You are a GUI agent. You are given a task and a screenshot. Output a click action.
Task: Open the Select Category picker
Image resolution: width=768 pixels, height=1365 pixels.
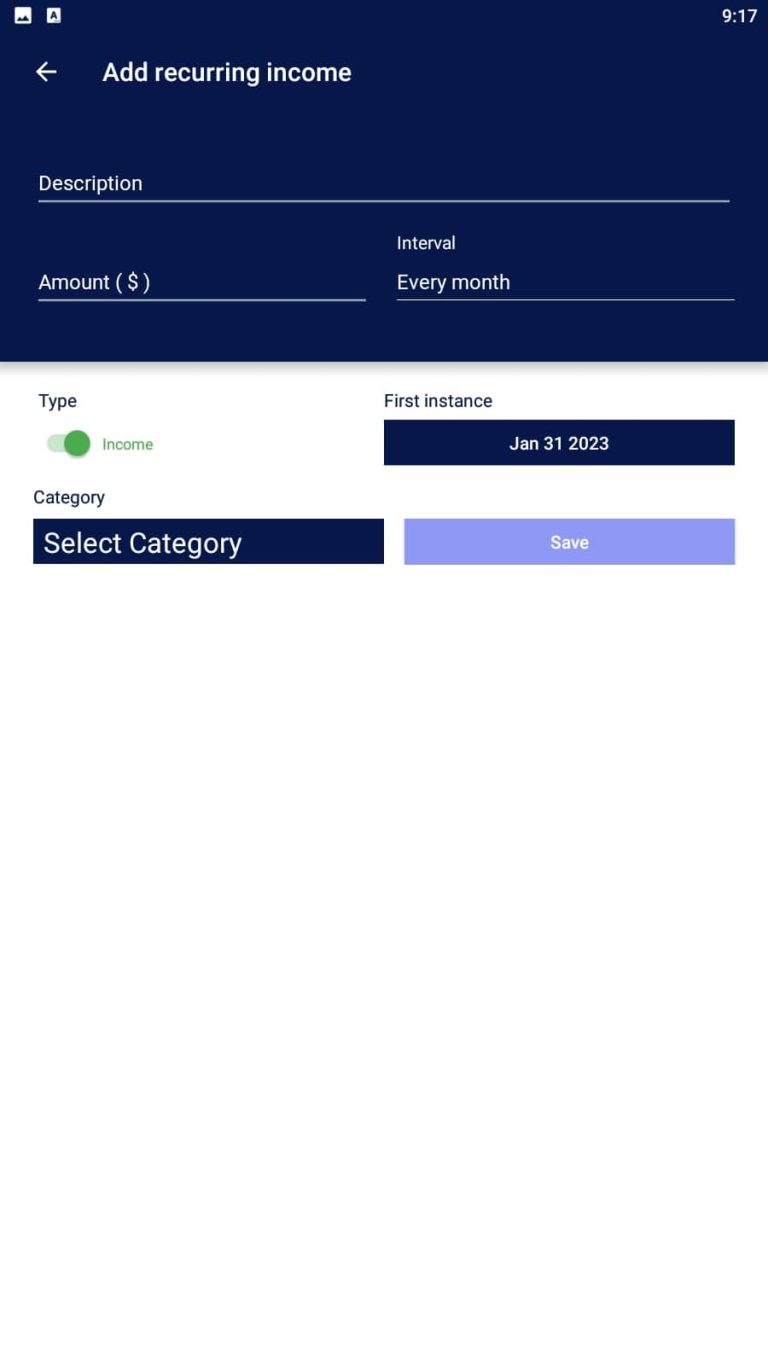coord(208,542)
